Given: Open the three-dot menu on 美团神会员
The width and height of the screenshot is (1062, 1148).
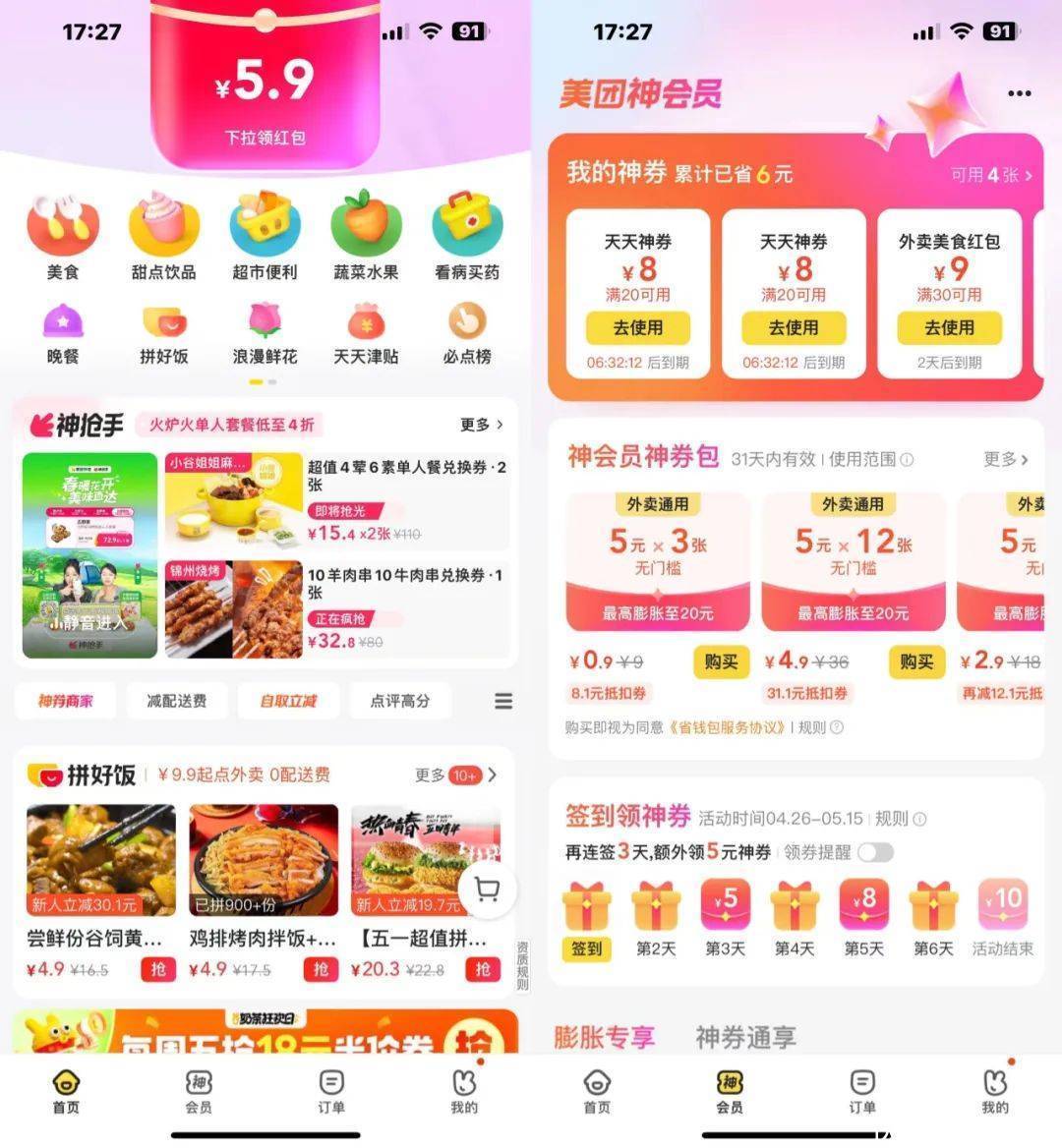Looking at the screenshot, I should [x=1020, y=93].
